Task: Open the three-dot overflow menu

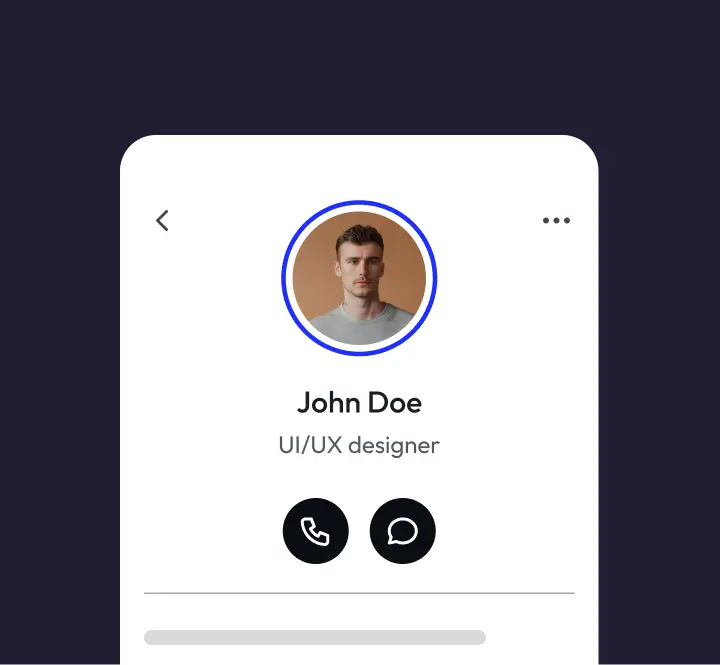Action: tap(556, 221)
